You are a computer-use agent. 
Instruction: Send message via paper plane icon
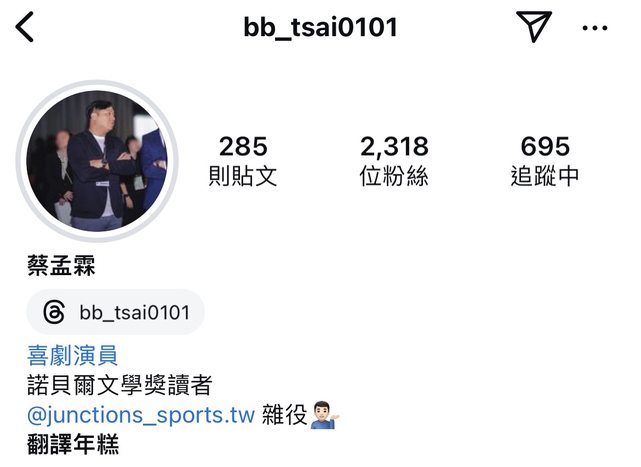click(x=535, y=28)
